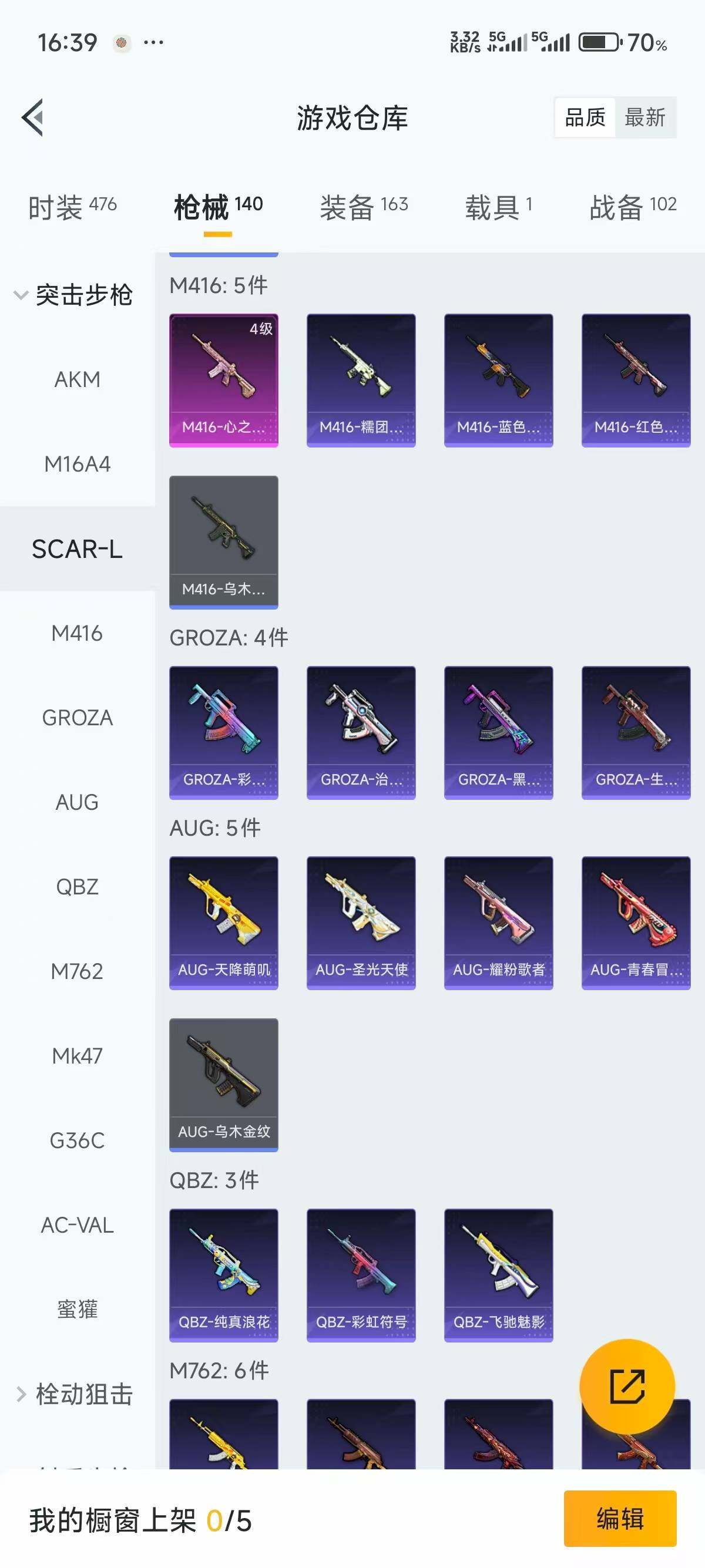Sort warehouse by 最新

[644, 117]
